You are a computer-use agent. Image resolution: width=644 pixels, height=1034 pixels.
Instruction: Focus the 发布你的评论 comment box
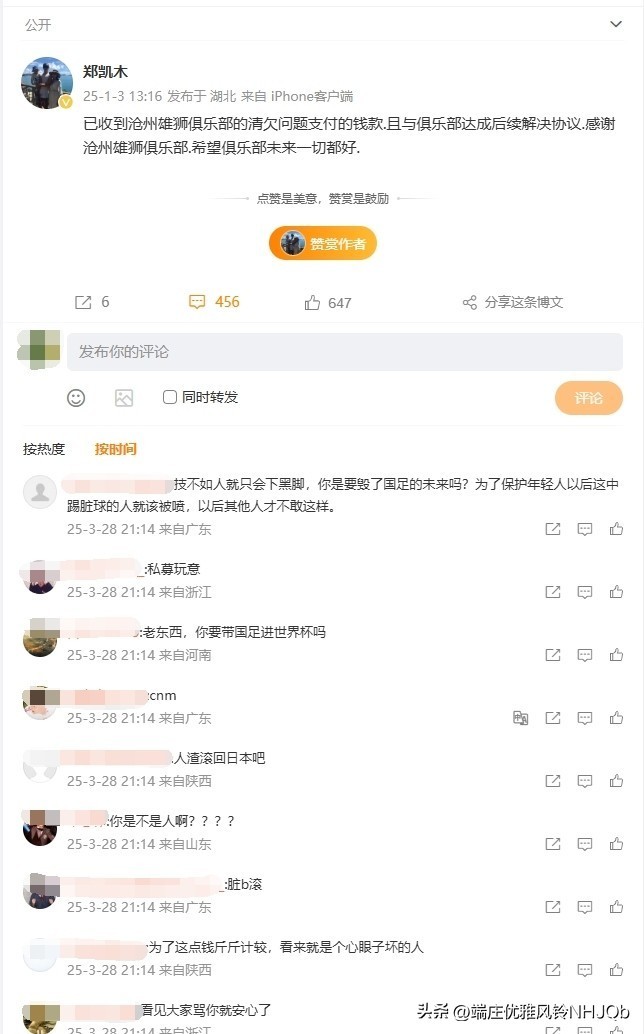click(344, 352)
